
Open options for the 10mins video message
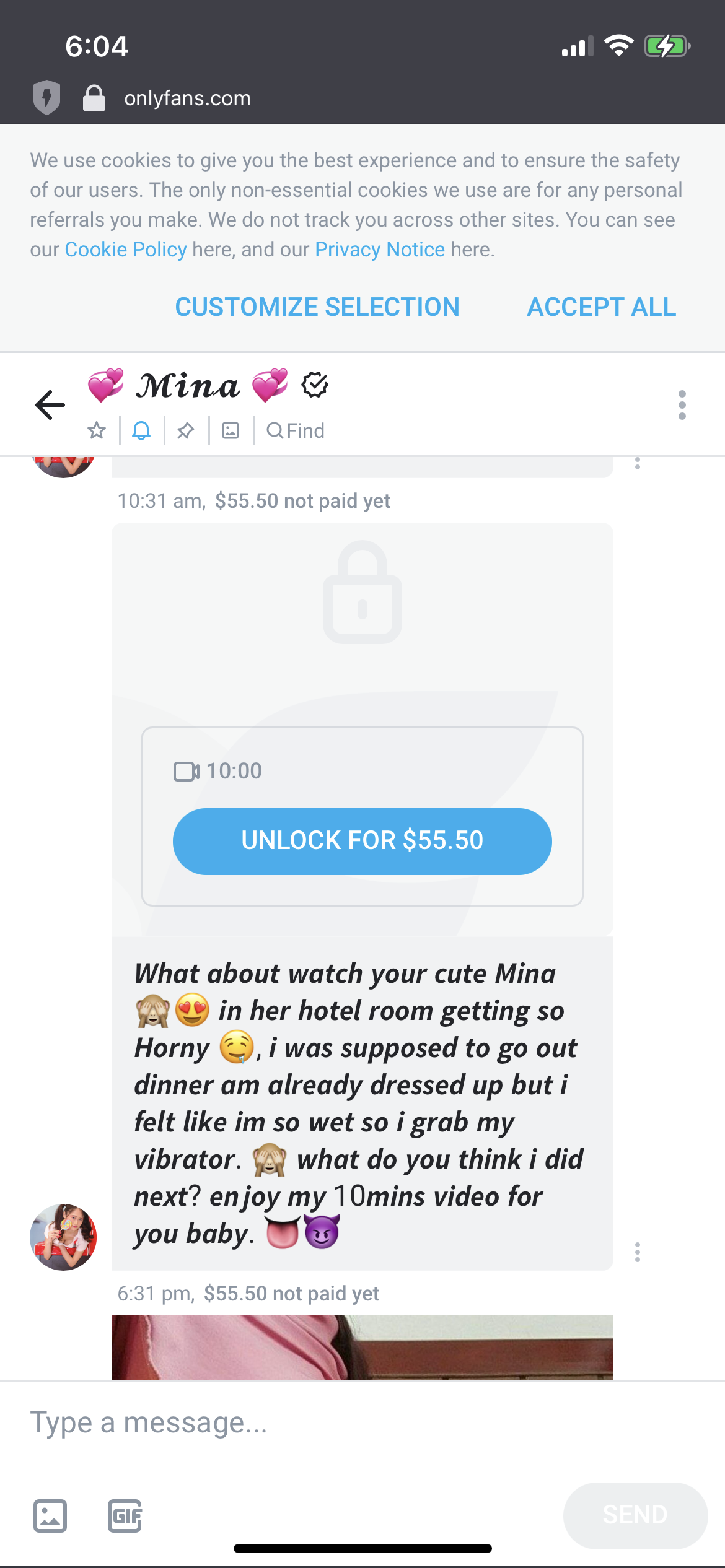[x=637, y=1252]
